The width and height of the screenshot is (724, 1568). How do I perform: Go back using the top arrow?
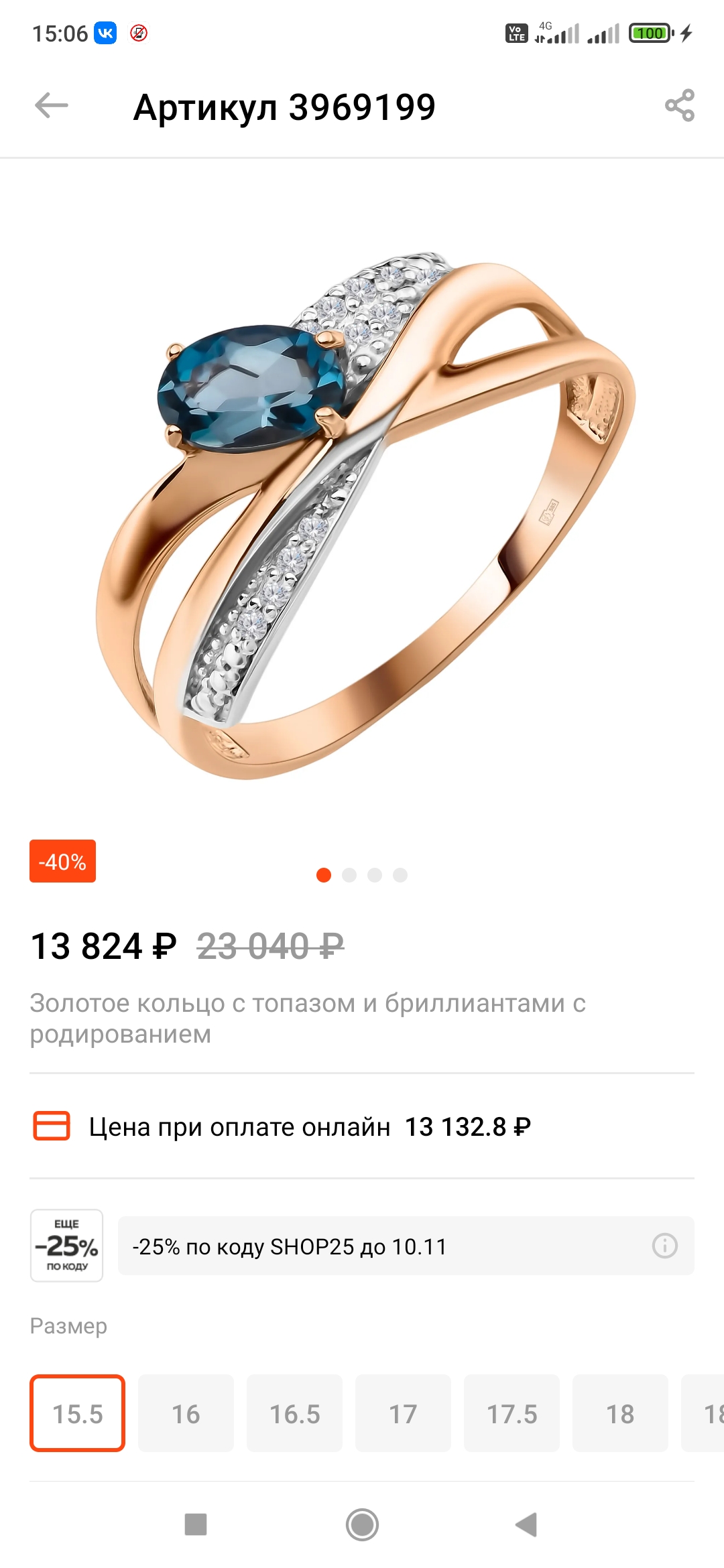pos(52,106)
